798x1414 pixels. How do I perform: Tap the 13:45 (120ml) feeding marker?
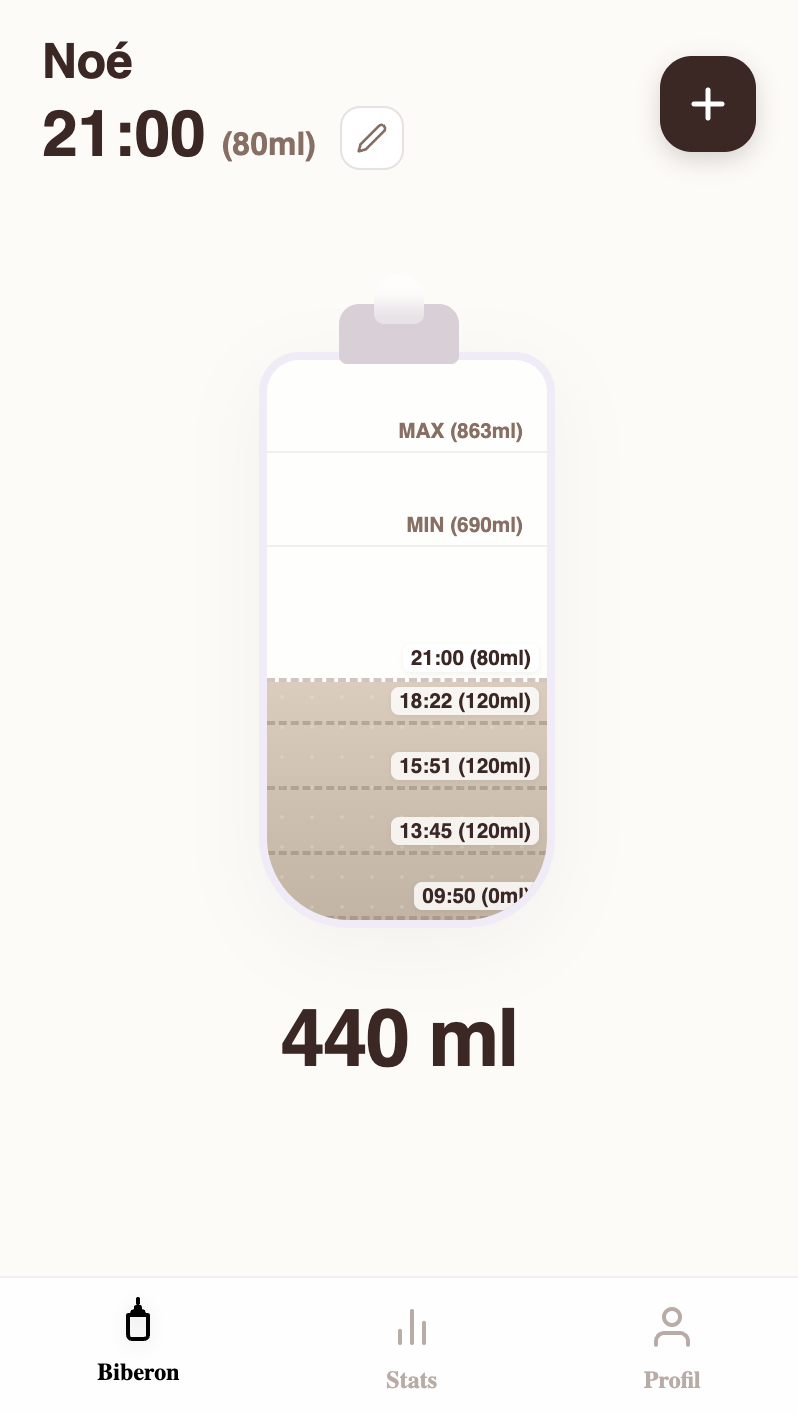[x=465, y=831]
